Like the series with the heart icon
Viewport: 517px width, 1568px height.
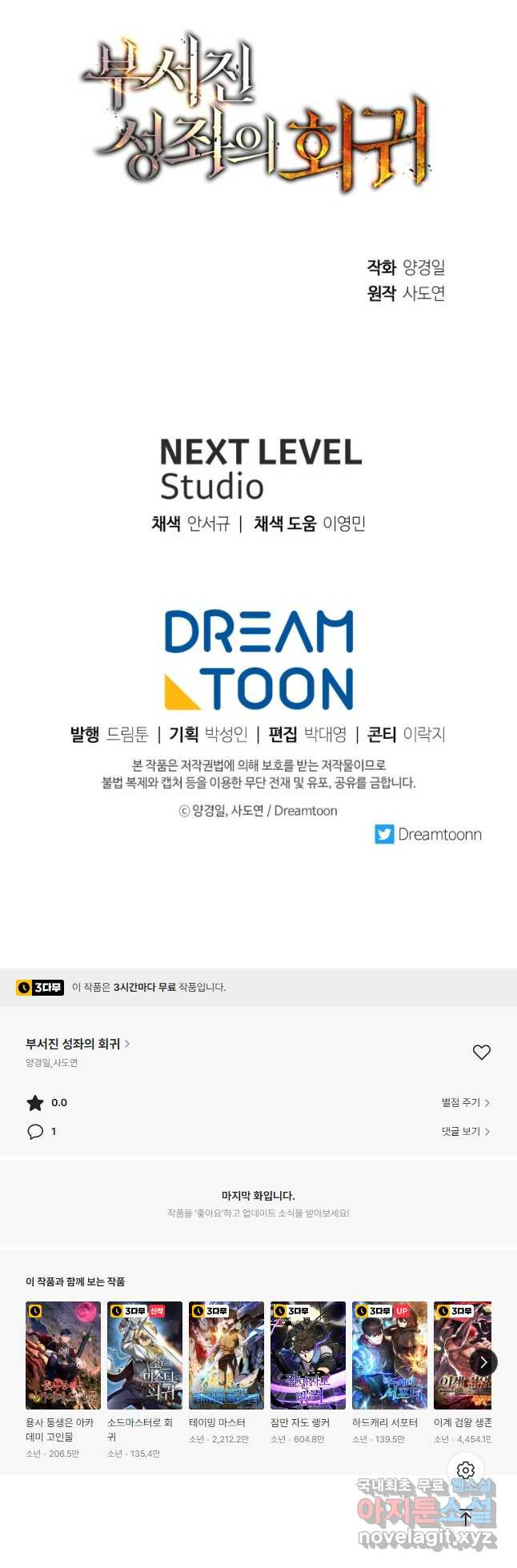pos(481,1053)
